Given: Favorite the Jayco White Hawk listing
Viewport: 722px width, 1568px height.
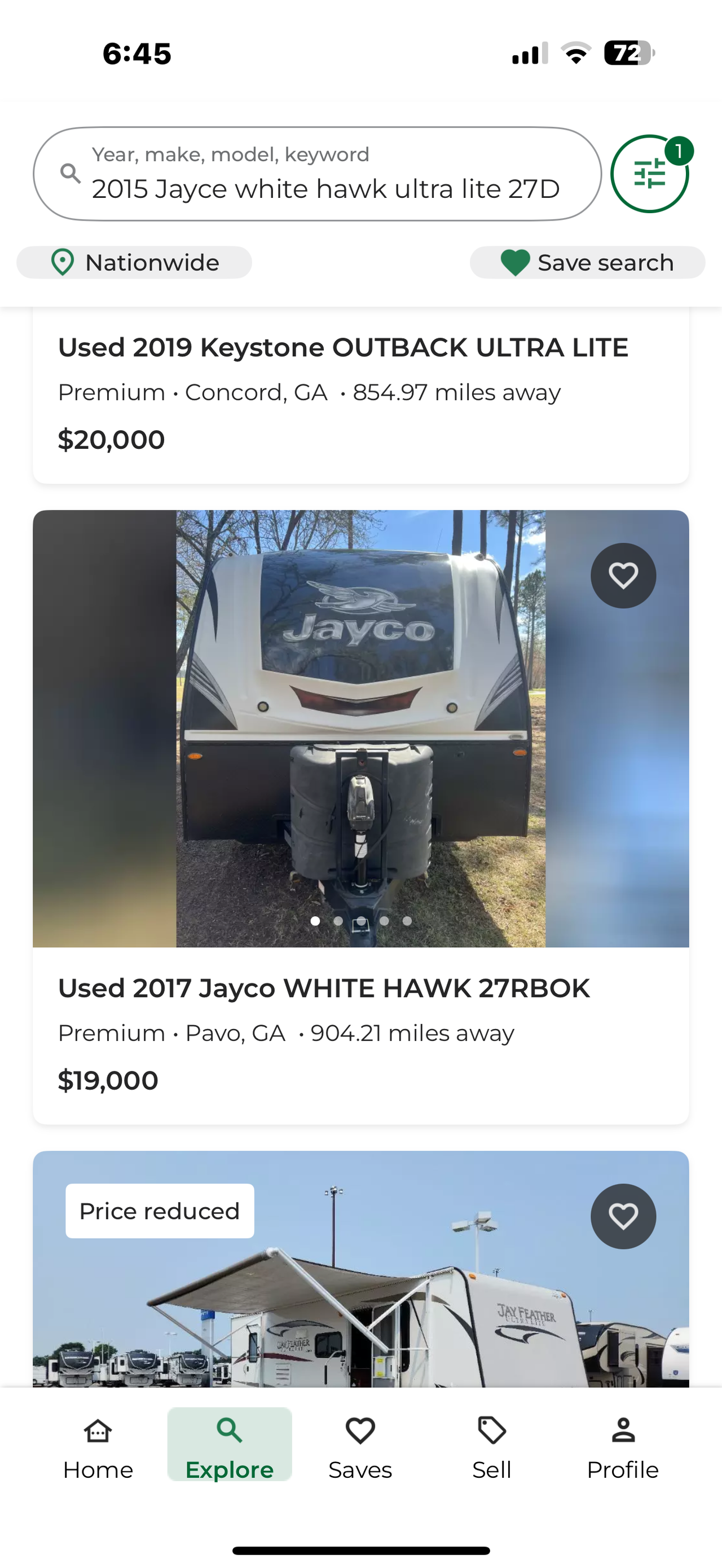Looking at the screenshot, I should 623,575.
